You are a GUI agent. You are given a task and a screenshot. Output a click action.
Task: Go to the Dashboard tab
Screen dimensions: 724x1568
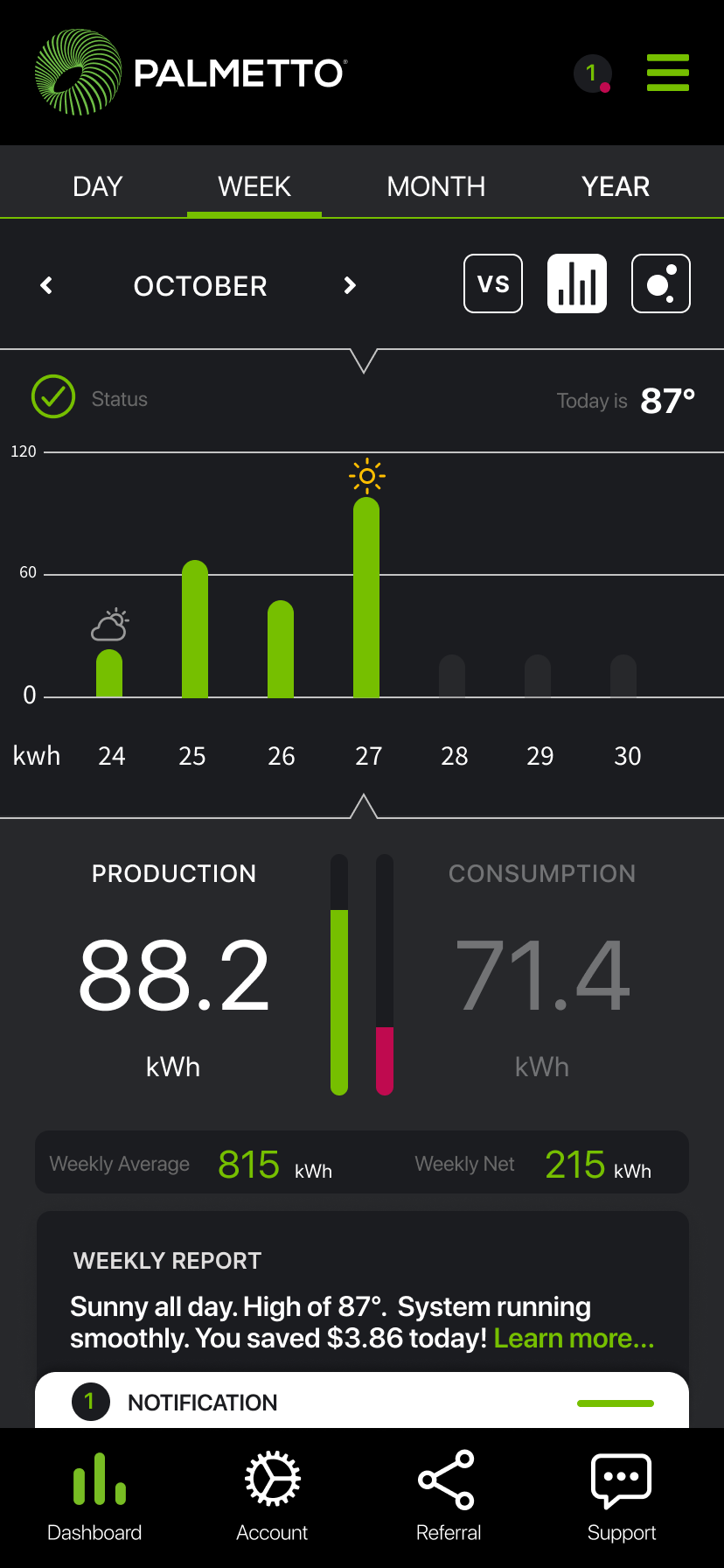[x=94, y=1496]
